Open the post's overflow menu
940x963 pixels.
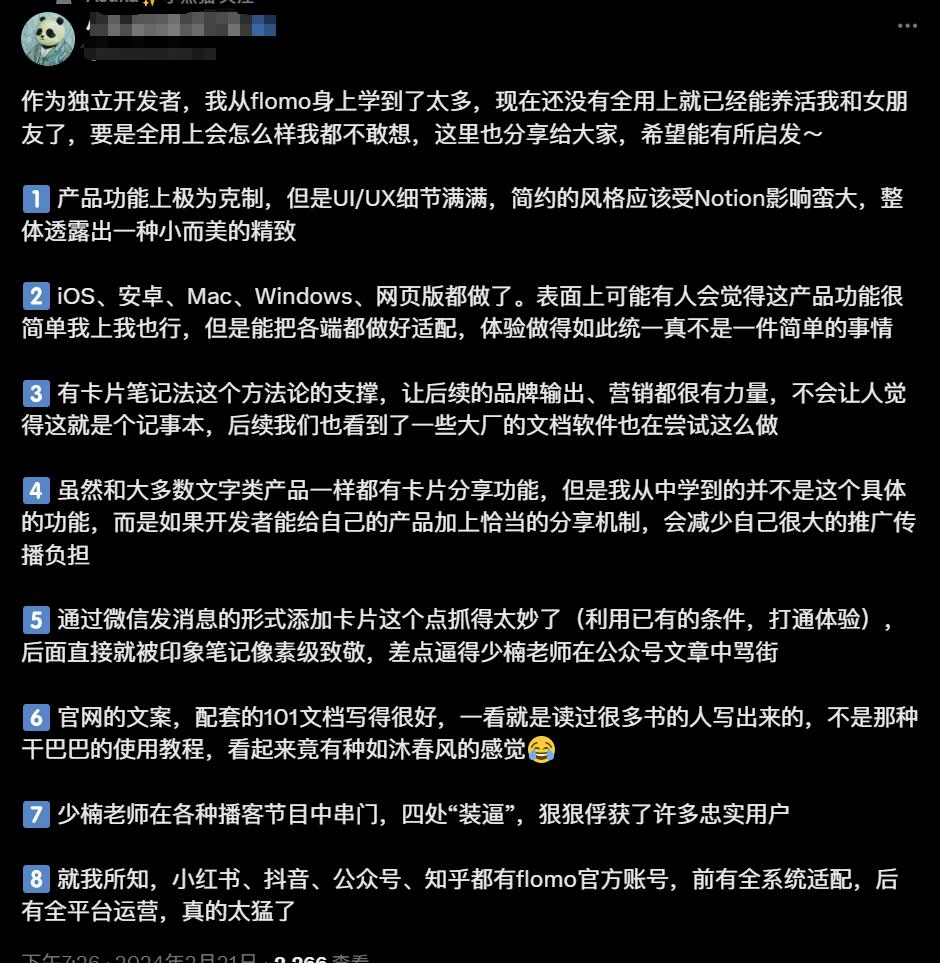click(907, 27)
